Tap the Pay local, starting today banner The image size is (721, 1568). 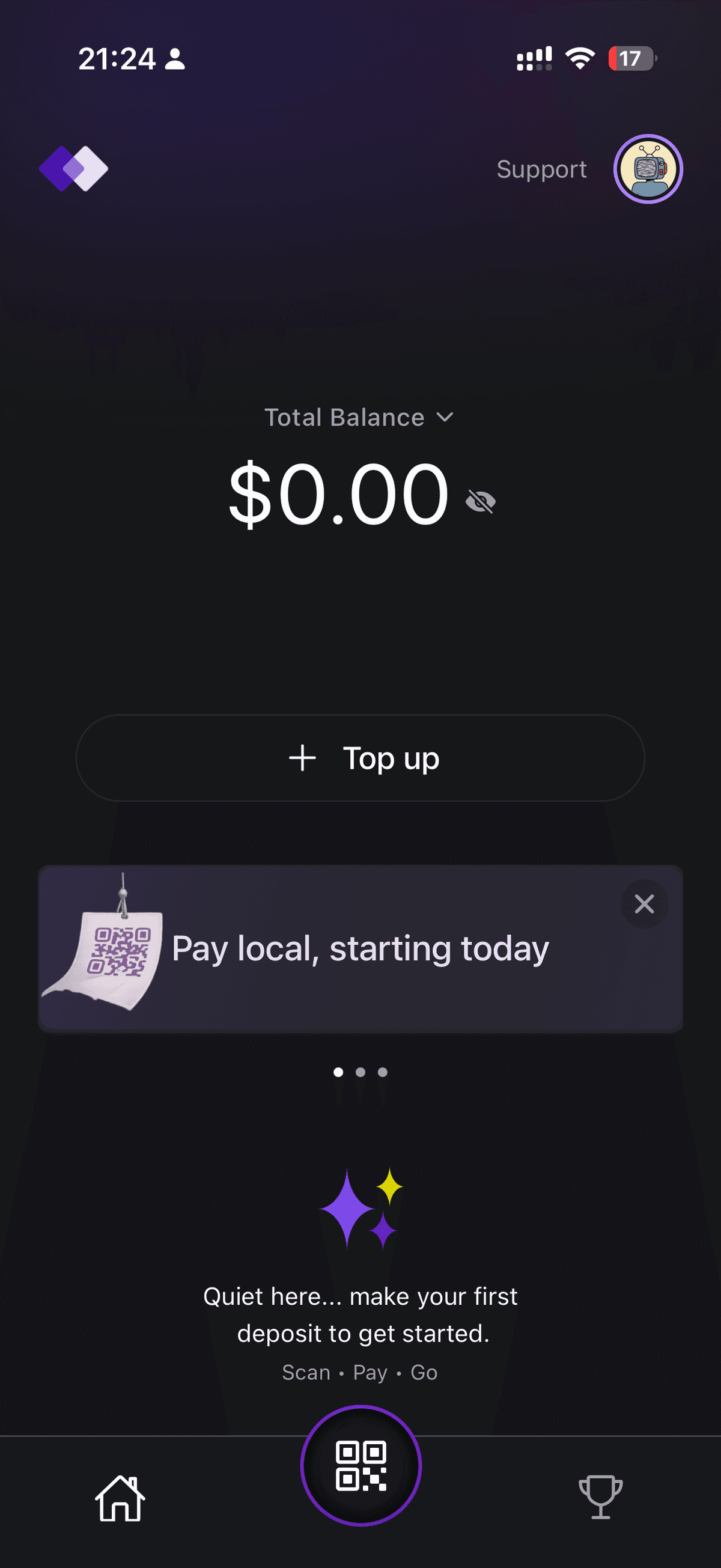(x=360, y=948)
